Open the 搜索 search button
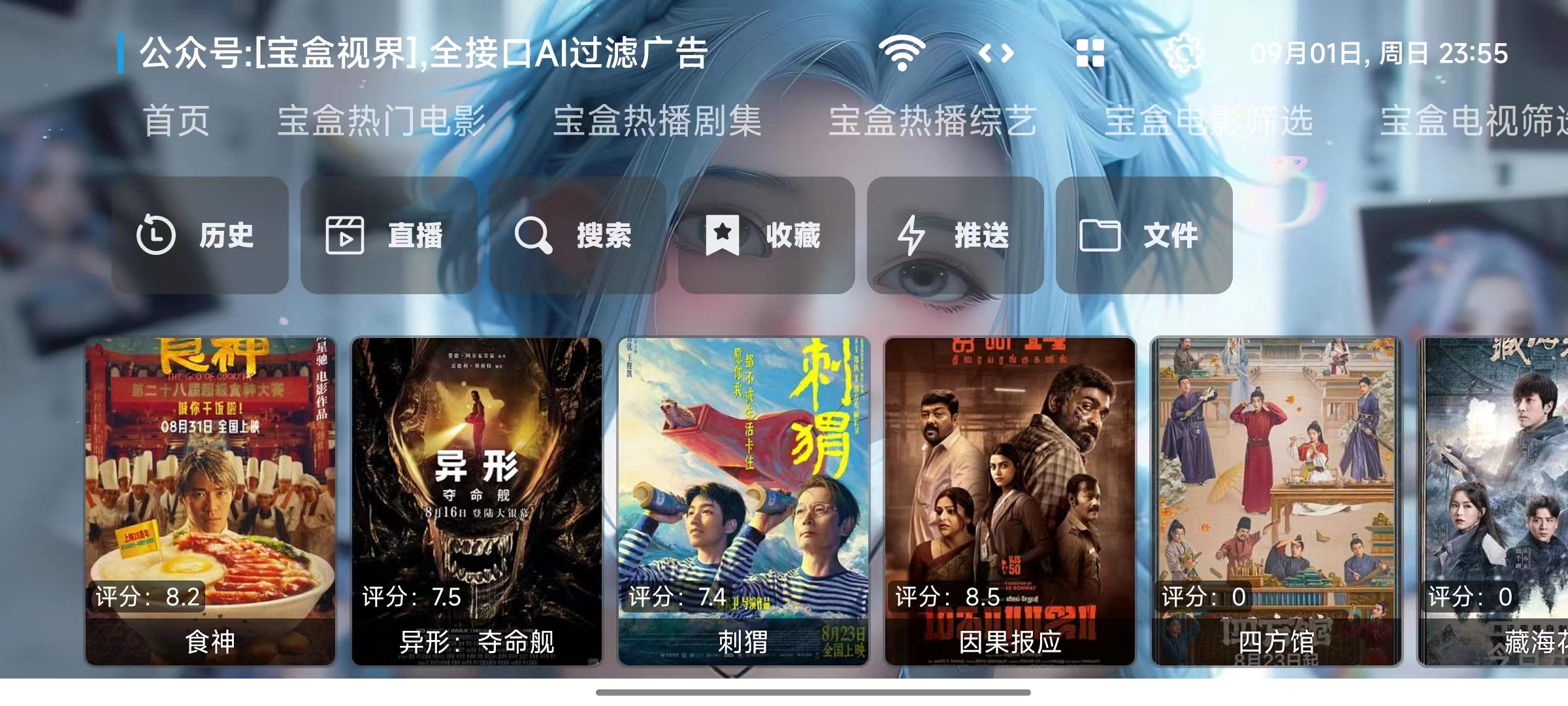The width and height of the screenshot is (1568, 706). coord(578,235)
